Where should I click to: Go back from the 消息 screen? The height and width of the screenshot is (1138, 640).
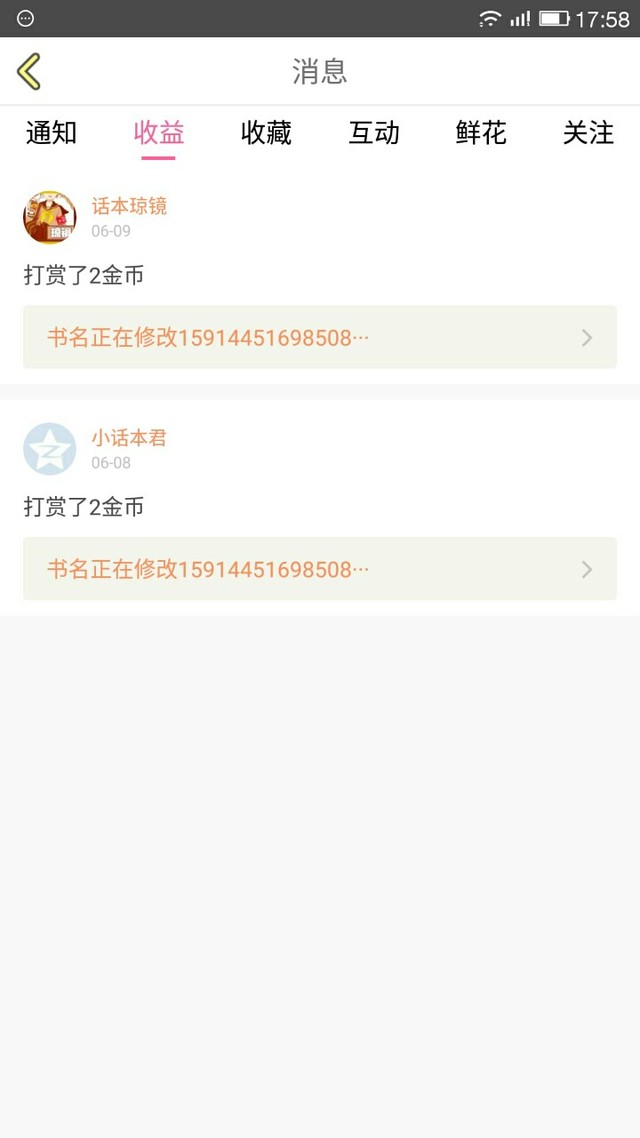point(29,71)
